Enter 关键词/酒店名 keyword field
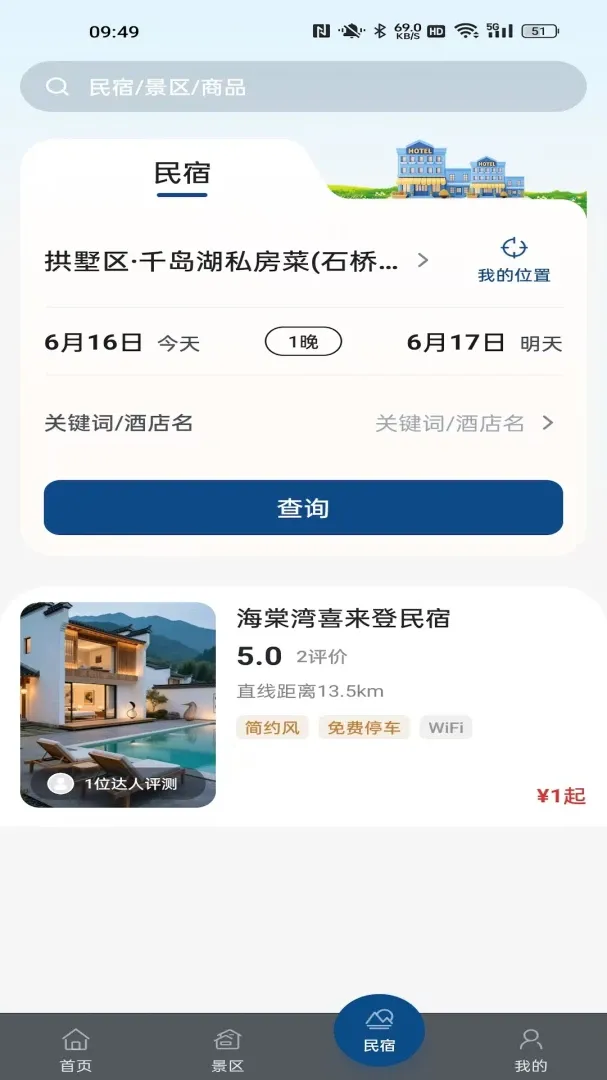This screenshot has height=1080, width=607. [303, 423]
